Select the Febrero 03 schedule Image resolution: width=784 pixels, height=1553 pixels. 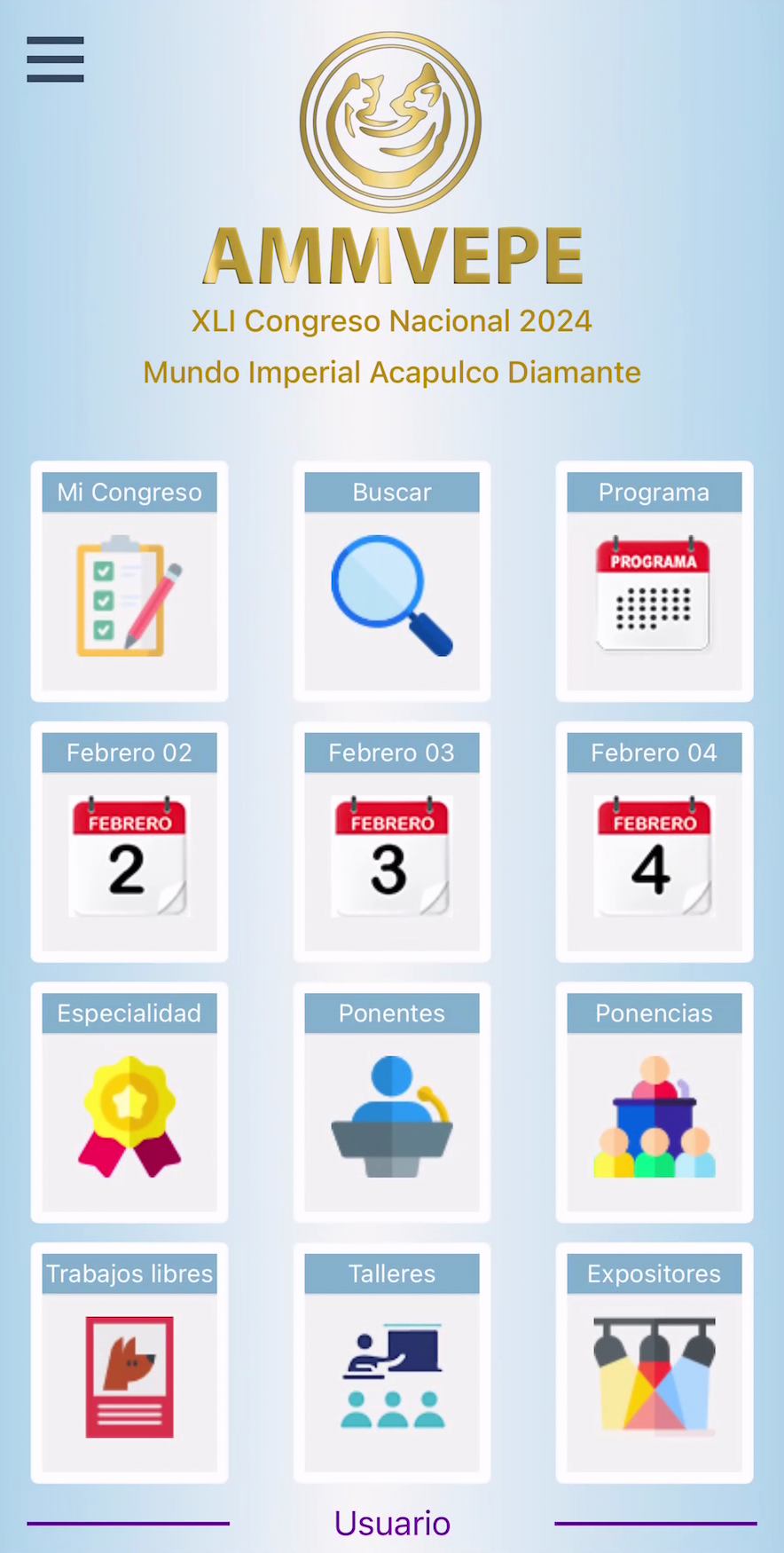(392, 843)
